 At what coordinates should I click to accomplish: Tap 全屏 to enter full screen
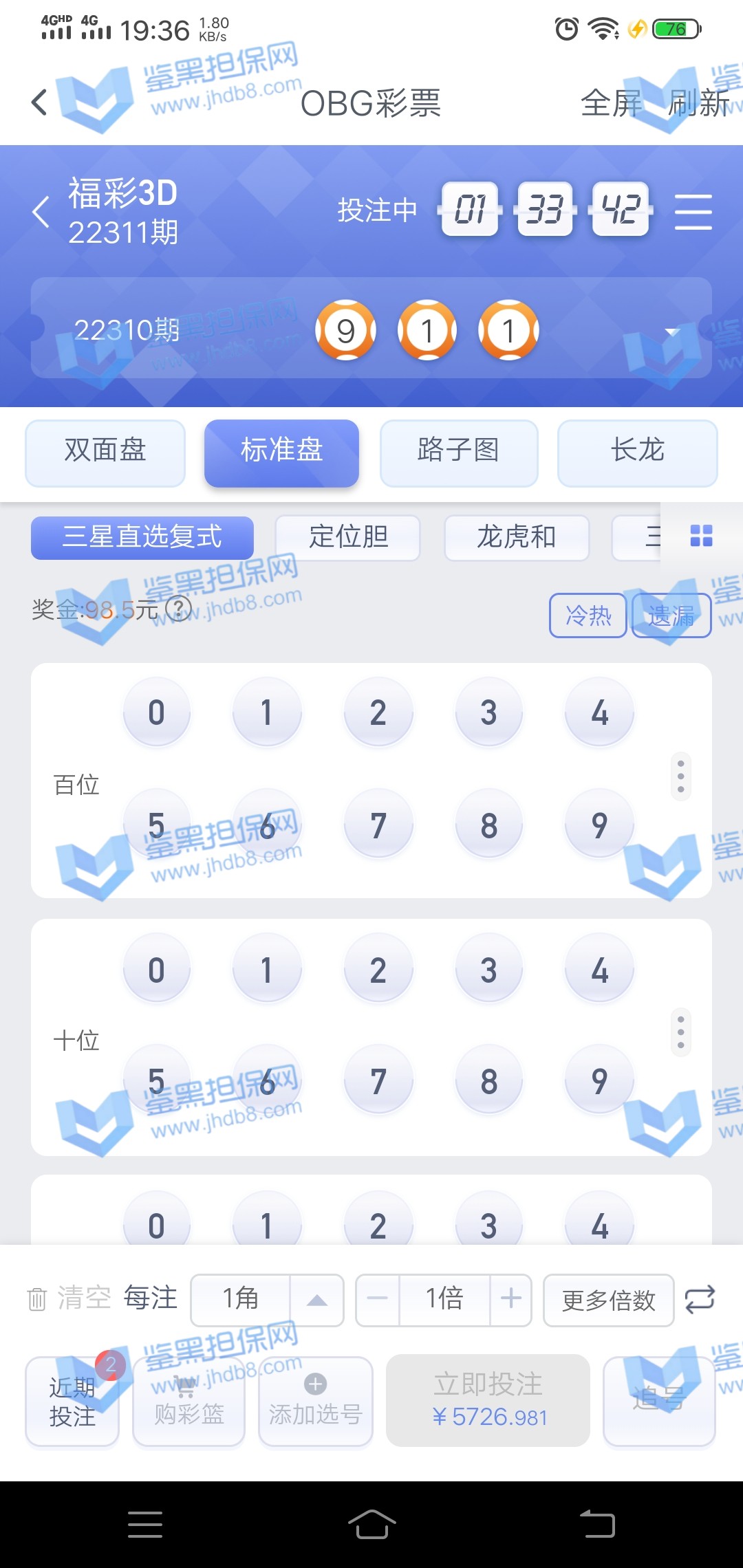(x=610, y=103)
